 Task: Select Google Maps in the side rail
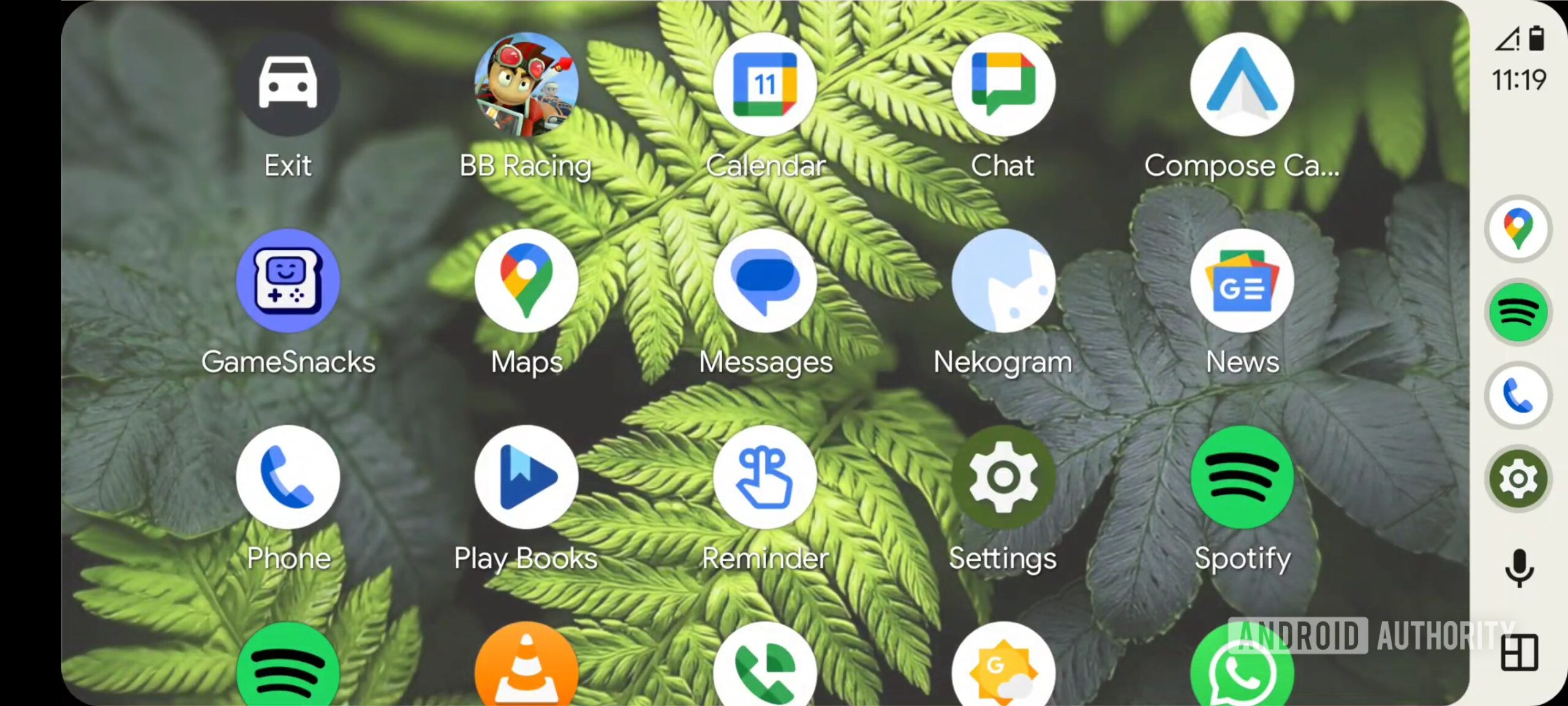(x=1518, y=229)
